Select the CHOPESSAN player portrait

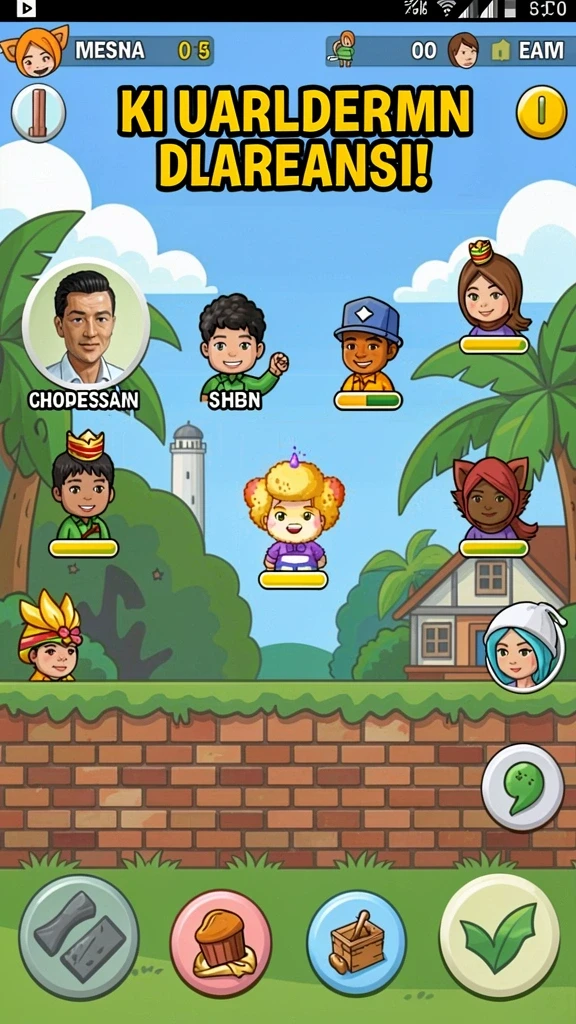pos(86,323)
